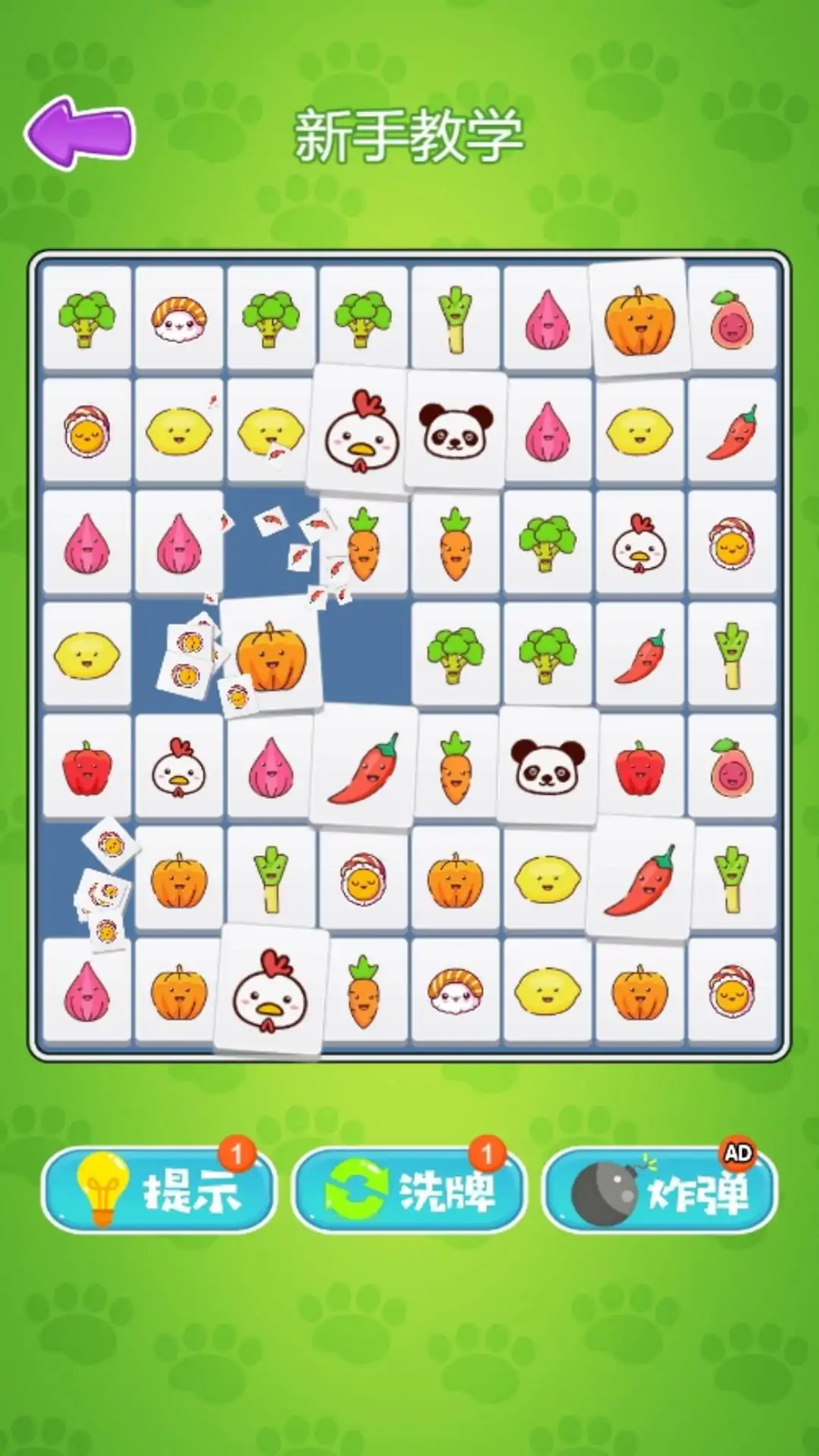Choose the red bell pepper tile beside the guava
The width and height of the screenshot is (819, 1456).
pos(640,767)
